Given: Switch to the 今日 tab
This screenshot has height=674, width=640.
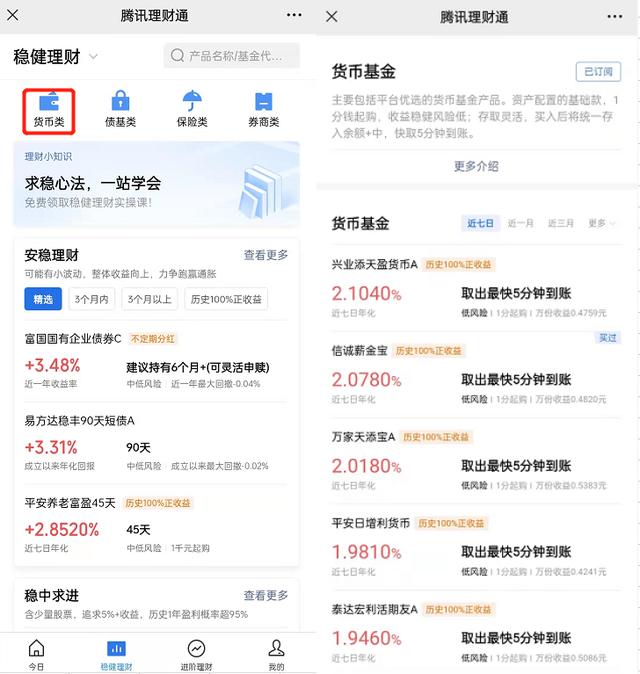Looking at the screenshot, I should (x=36, y=655).
